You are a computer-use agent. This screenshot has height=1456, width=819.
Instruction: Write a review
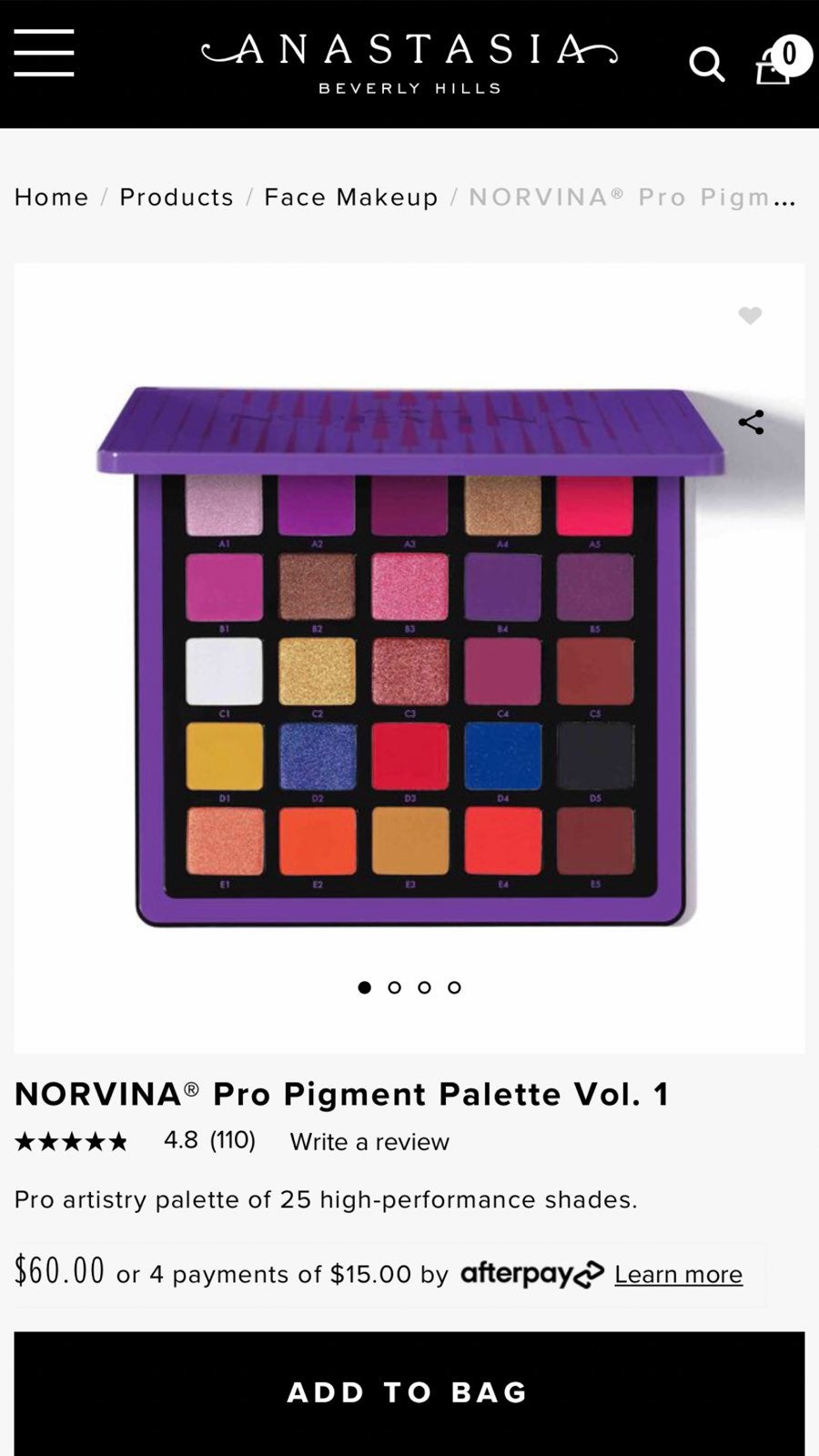[369, 1142]
